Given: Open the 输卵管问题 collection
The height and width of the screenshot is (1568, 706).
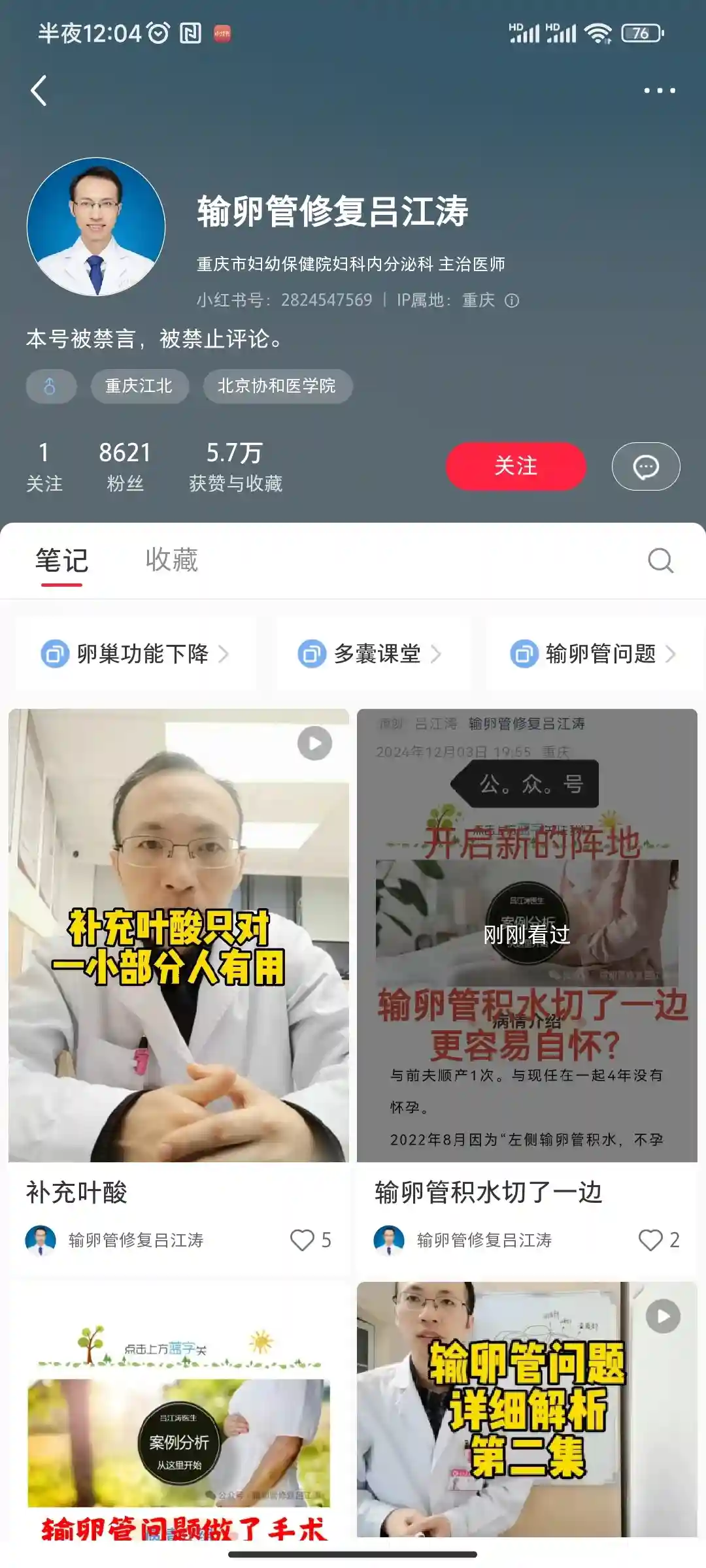Looking at the screenshot, I should click(x=593, y=653).
